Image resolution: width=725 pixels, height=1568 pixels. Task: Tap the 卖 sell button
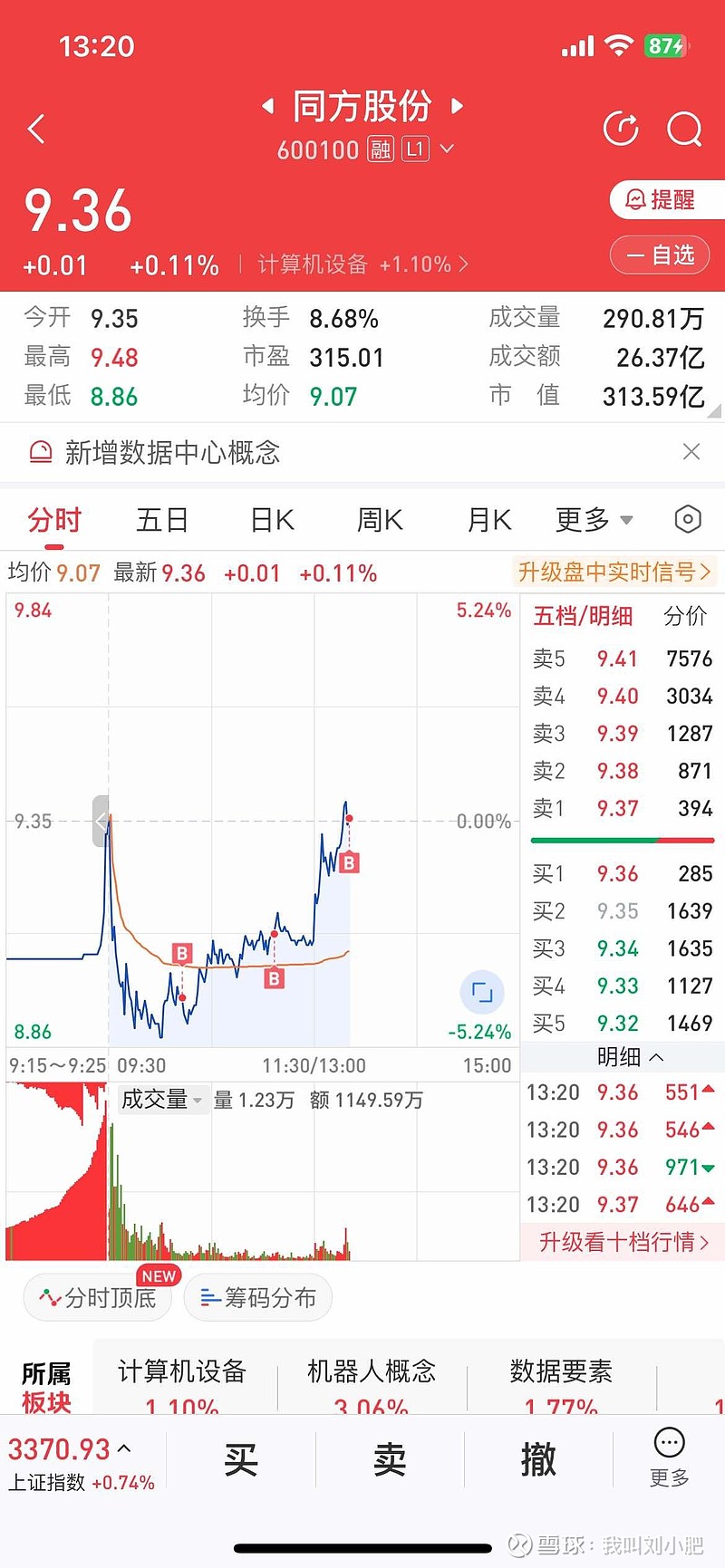(390, 1460)
